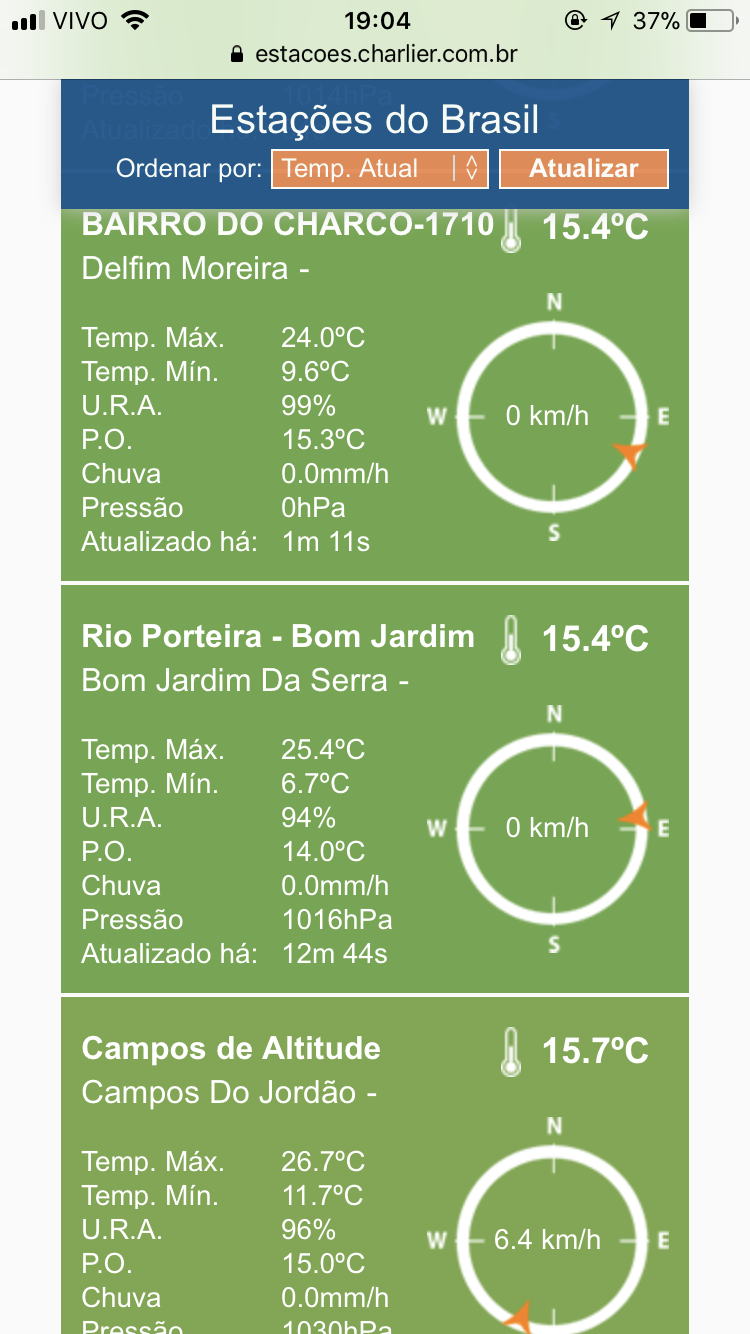Open the Temp. Atual sort dropdown
The height and width of the screenshot is (1334, 750).
379,168
